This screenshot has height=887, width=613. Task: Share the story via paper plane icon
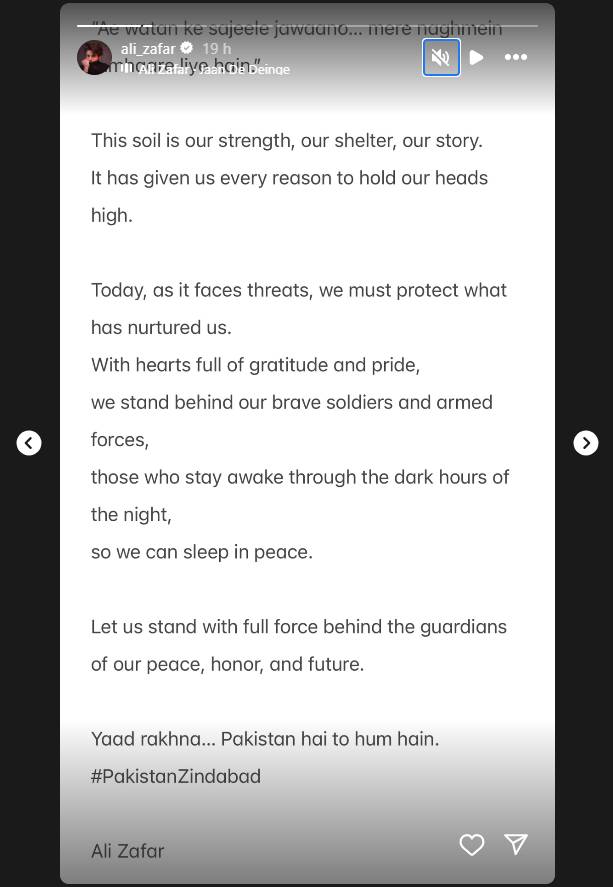[516, 844]
